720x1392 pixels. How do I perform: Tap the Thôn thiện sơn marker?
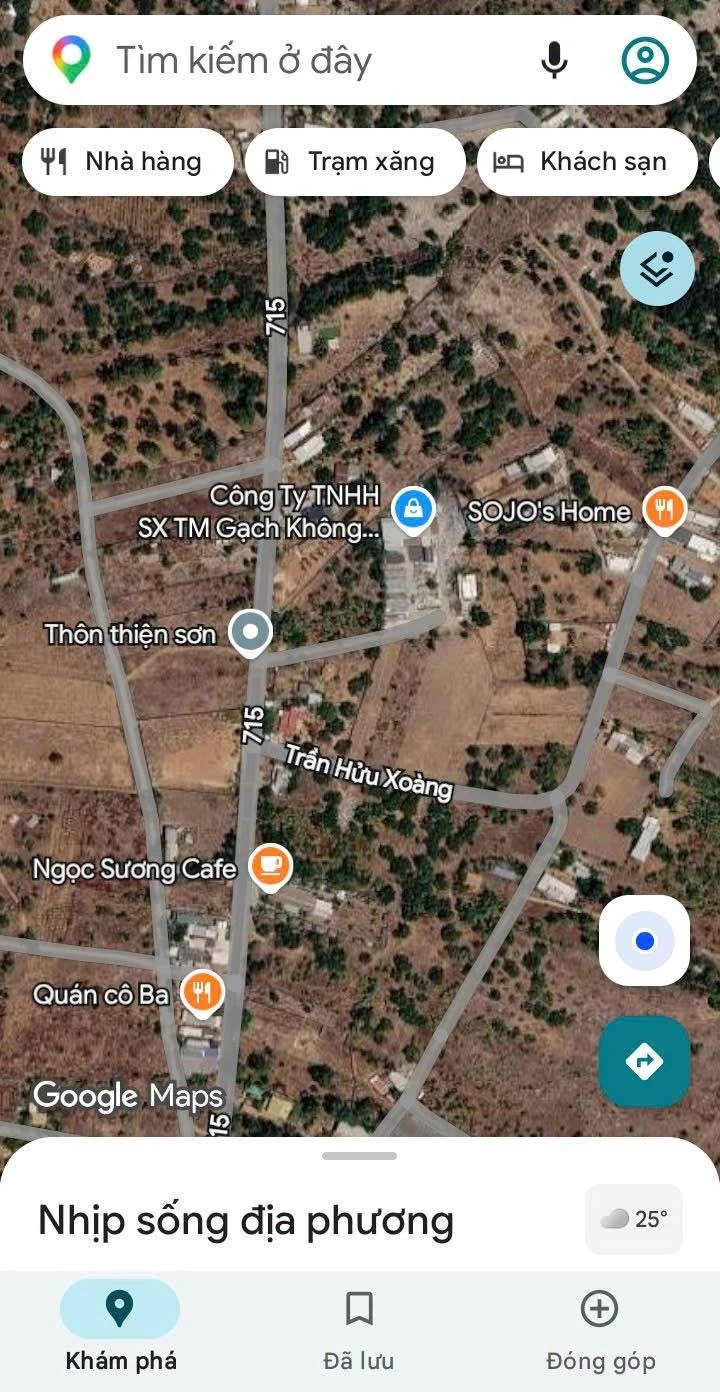coord(250,632)
